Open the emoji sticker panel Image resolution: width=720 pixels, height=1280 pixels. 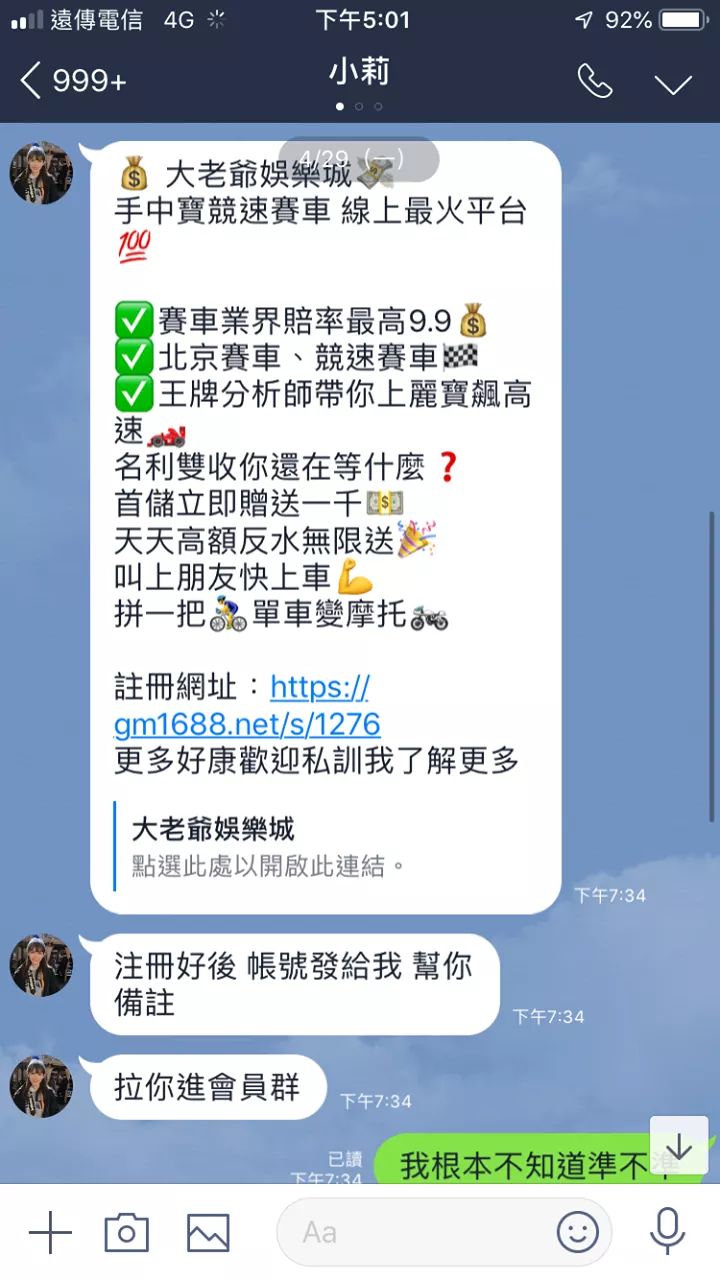pos(577,1232)
